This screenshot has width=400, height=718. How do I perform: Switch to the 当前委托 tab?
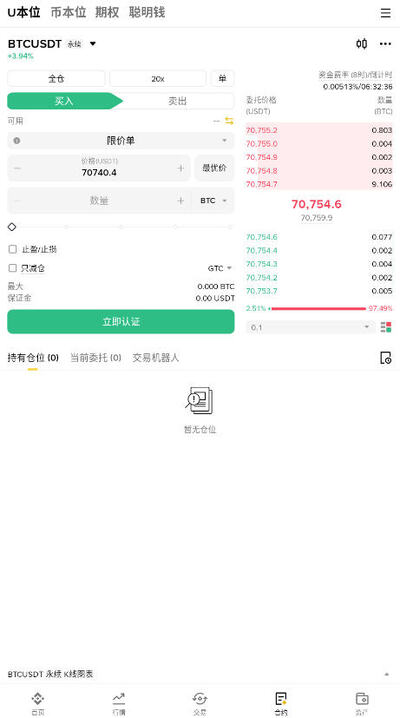[96, 358]
